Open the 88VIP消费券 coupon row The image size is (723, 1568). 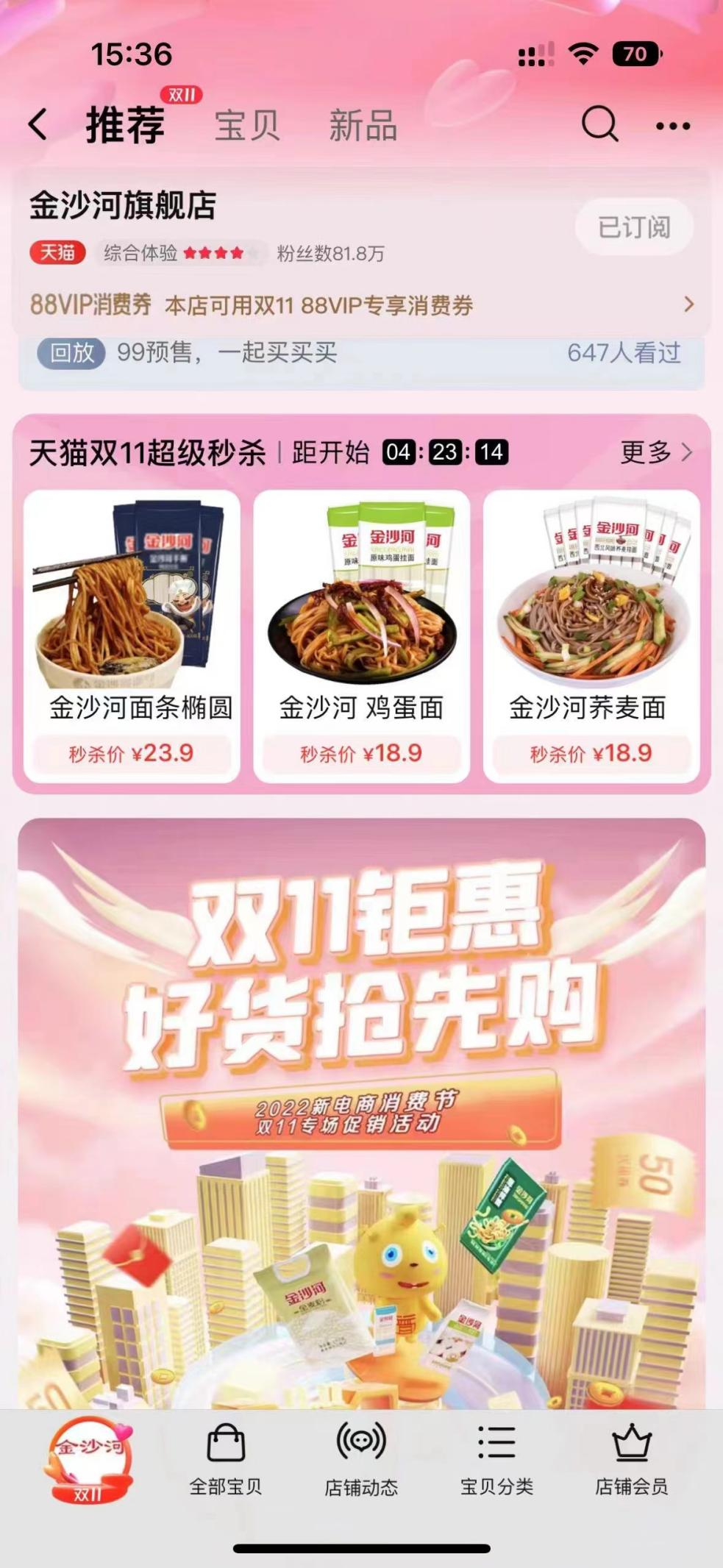pos(360,304)
